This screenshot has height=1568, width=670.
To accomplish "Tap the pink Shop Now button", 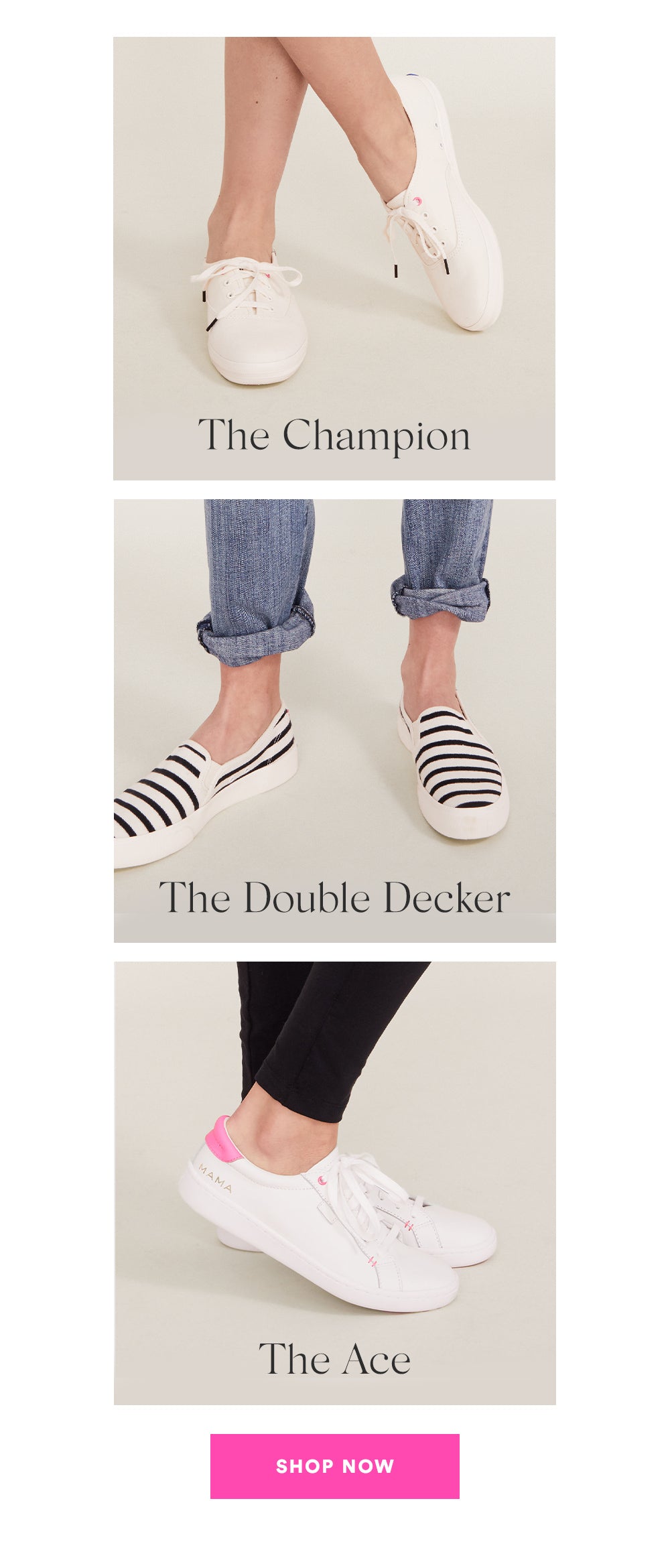I will (334, 1466).
